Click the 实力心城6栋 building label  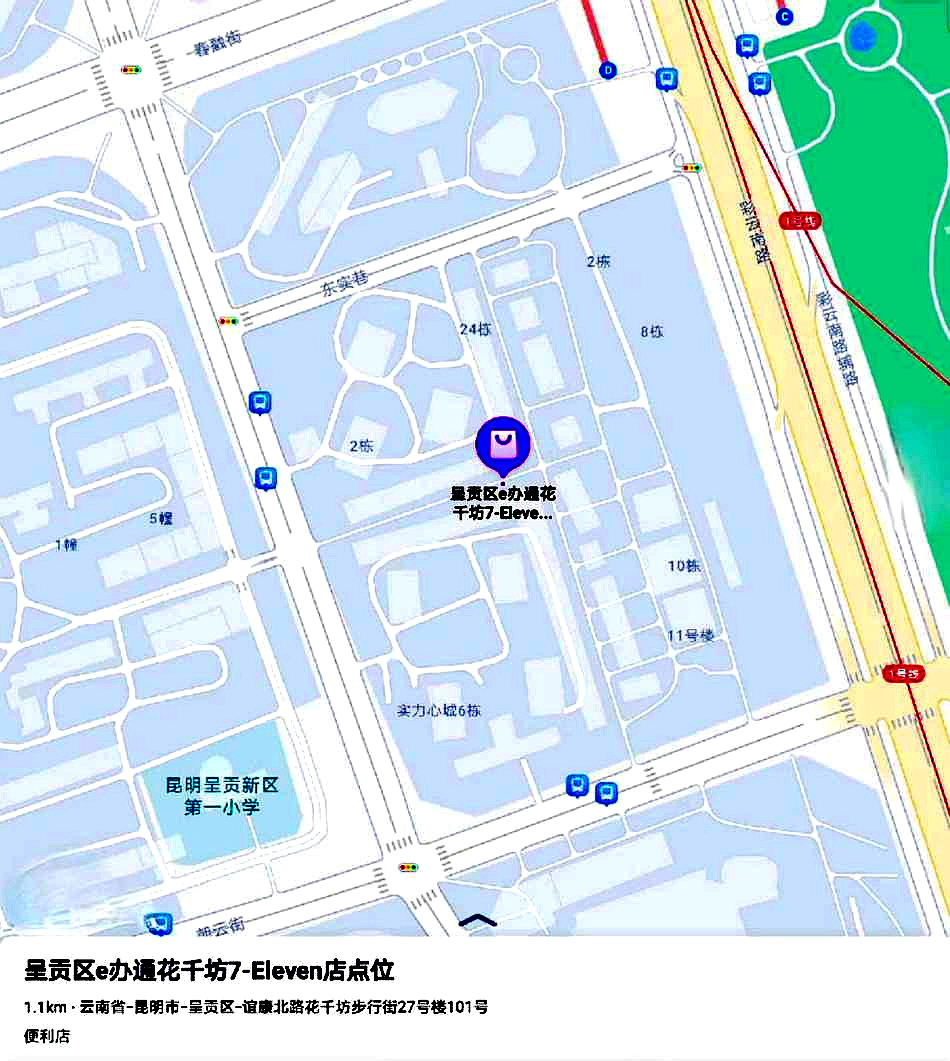tap(439, 710)
